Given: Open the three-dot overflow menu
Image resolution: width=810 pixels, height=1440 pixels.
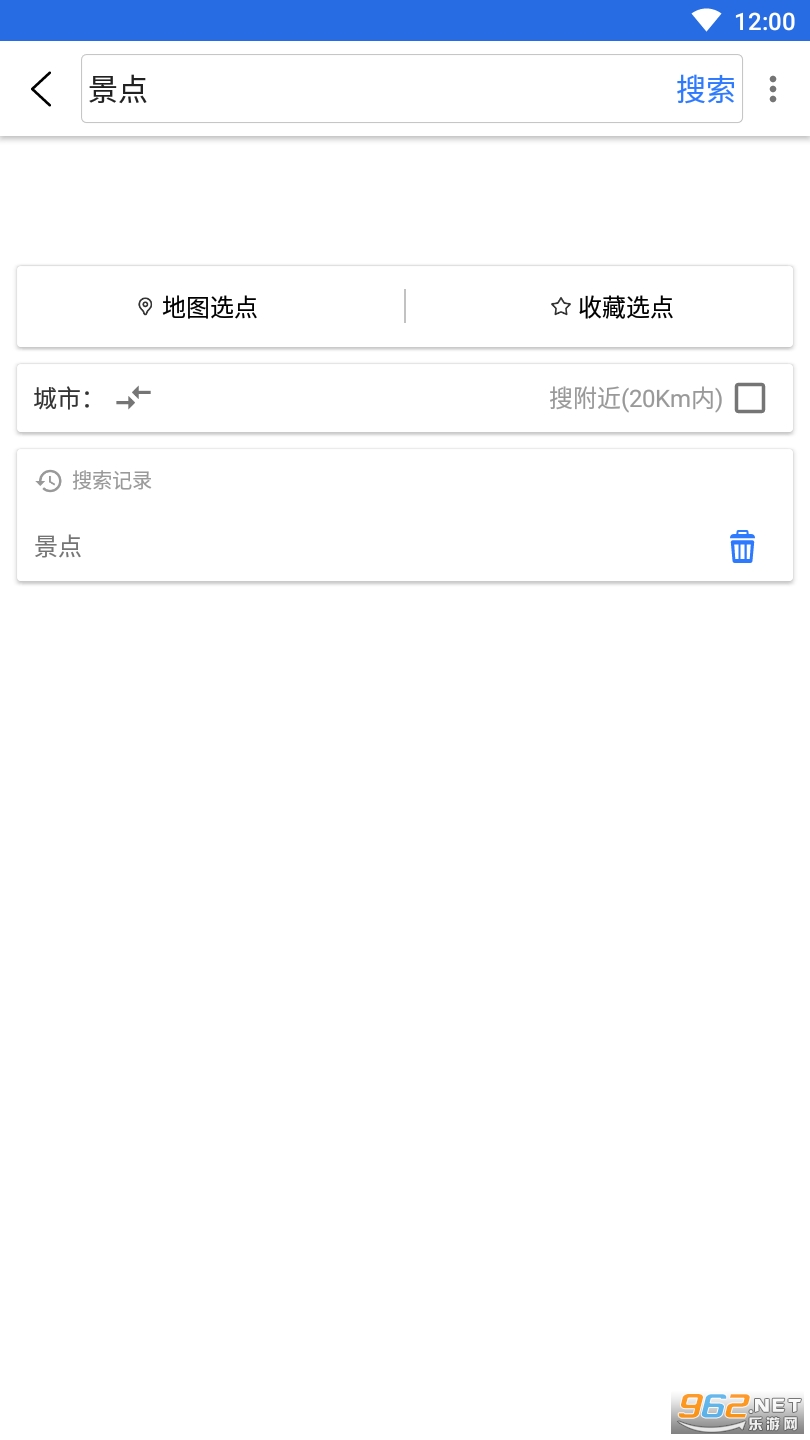Looking at the screenshot, I should point(773,89).
